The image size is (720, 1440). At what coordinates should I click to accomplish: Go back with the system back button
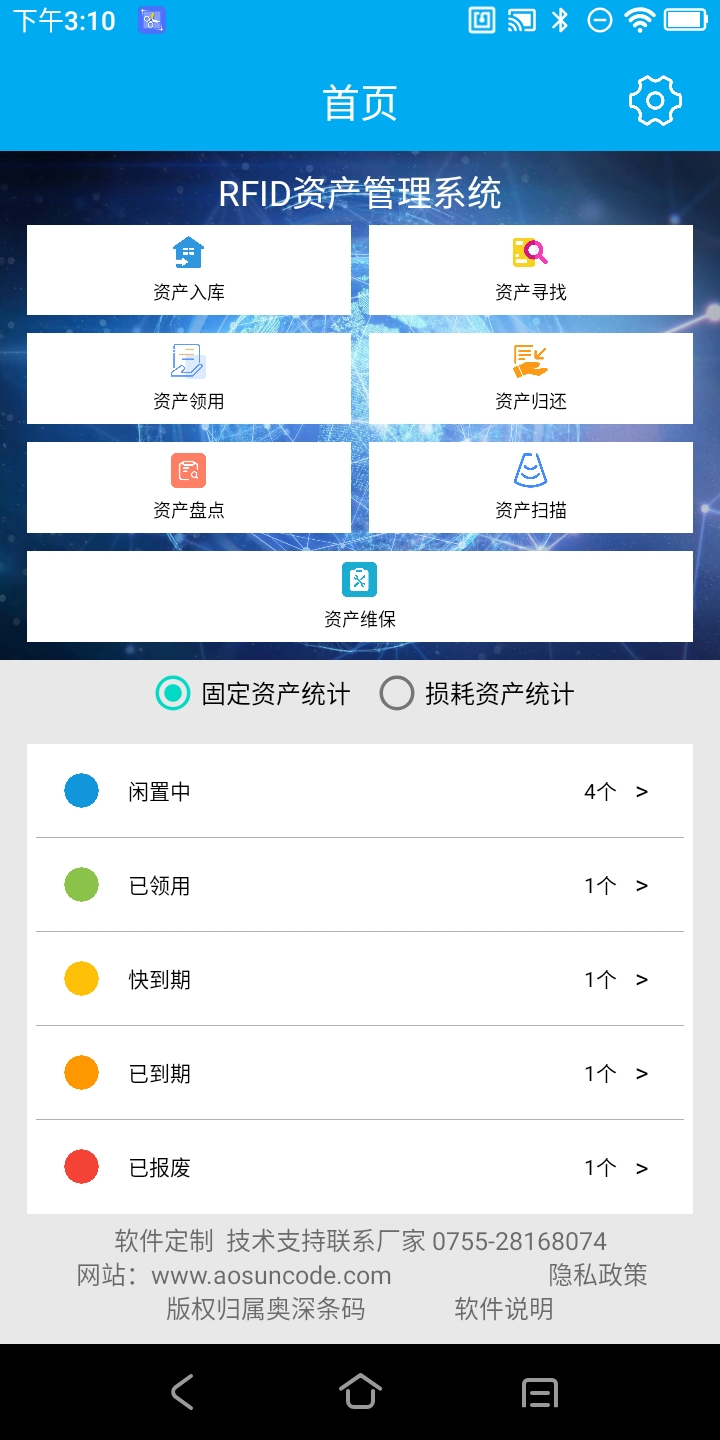click(x=182, y=1391)
